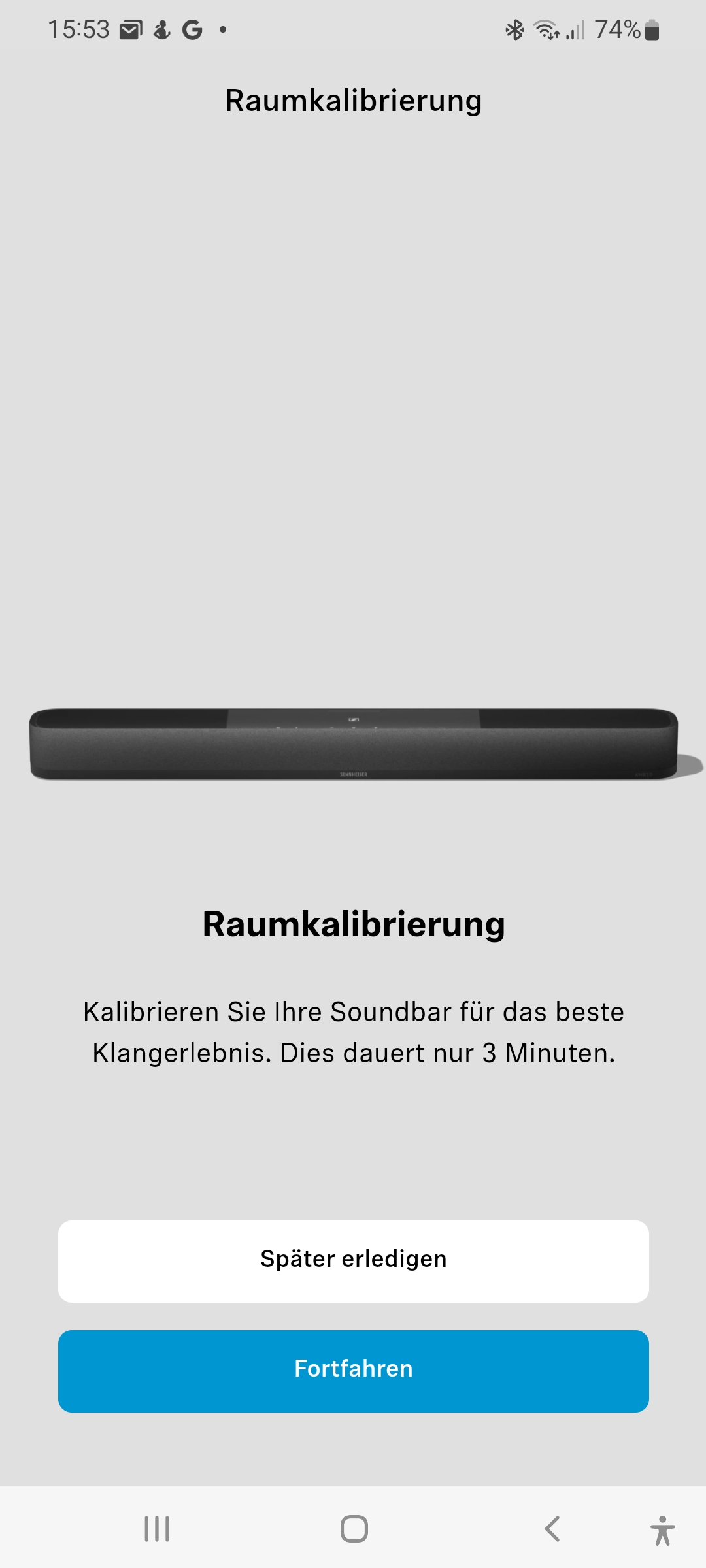Choose Später erledigen to skip

click(x=353, y=1261)
